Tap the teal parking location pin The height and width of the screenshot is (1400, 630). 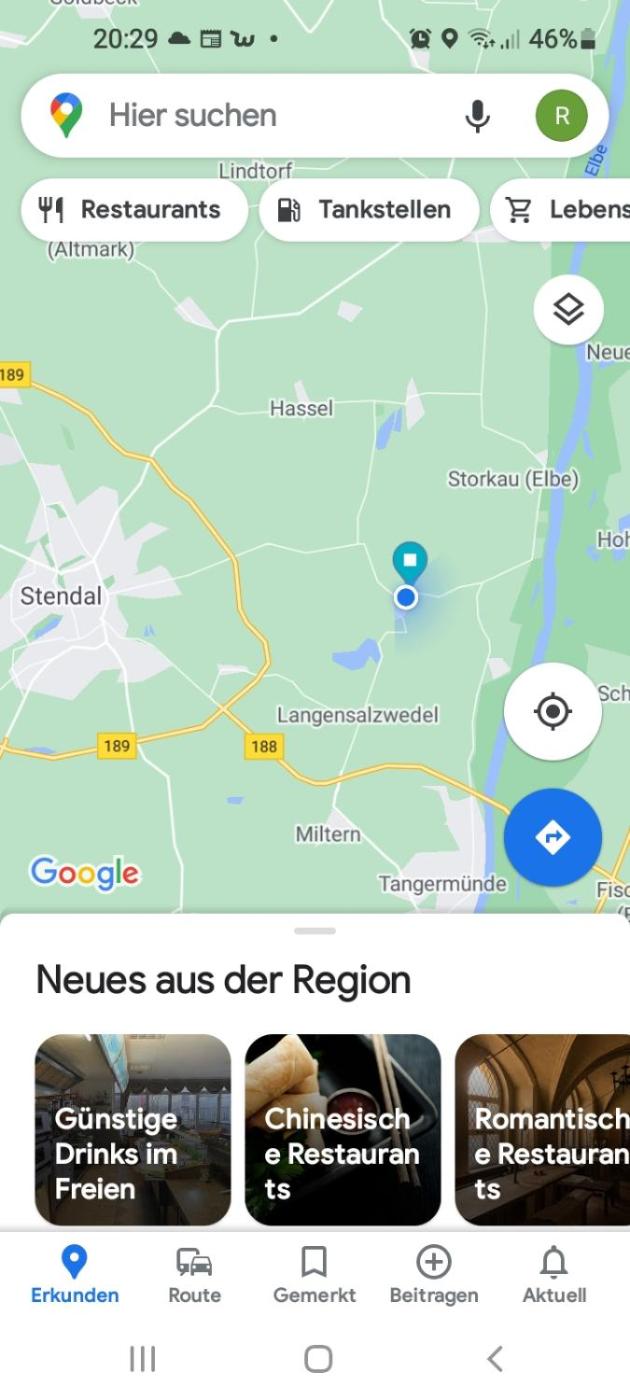pos(409,560)
